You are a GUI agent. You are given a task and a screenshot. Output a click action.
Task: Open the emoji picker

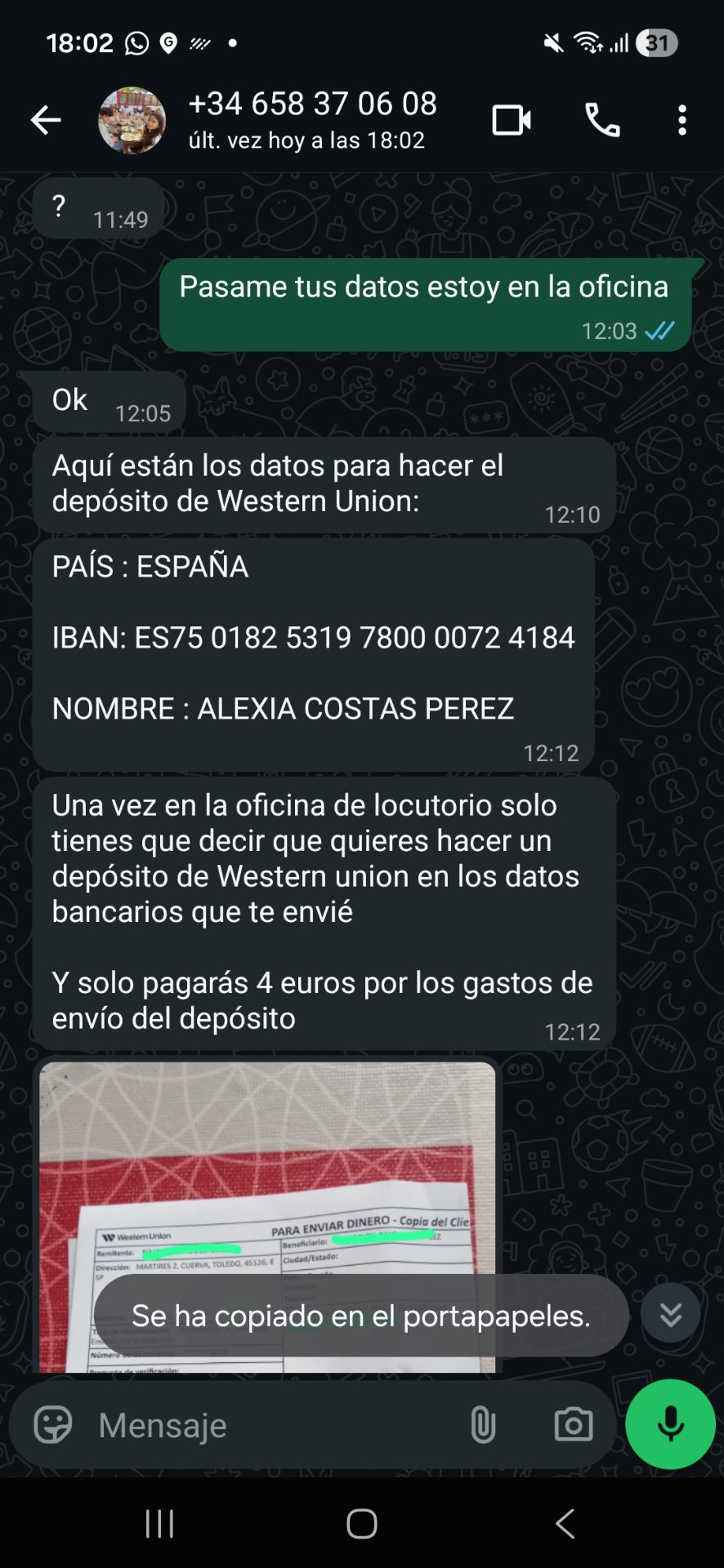53,1426
